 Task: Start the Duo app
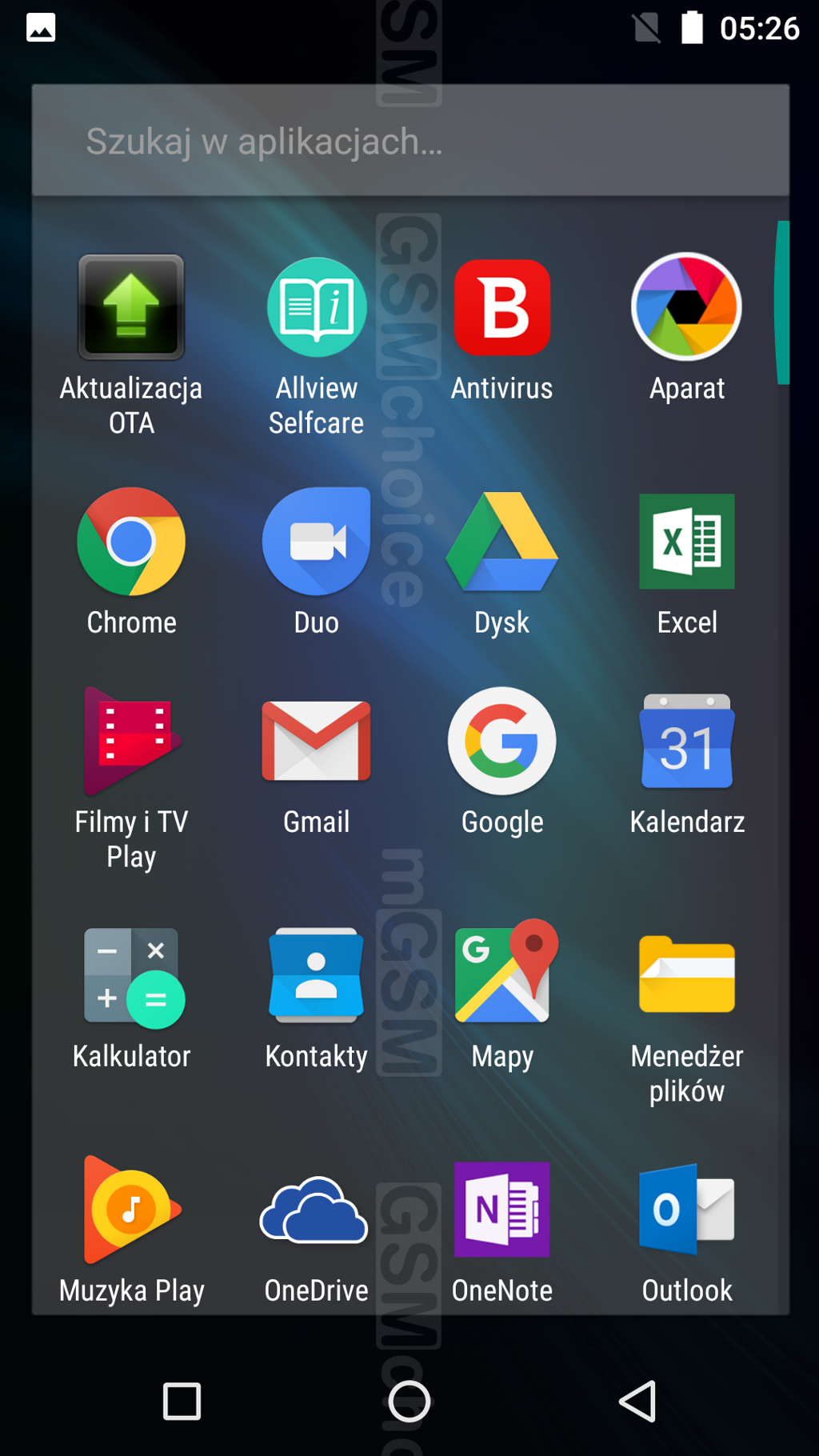317,542
